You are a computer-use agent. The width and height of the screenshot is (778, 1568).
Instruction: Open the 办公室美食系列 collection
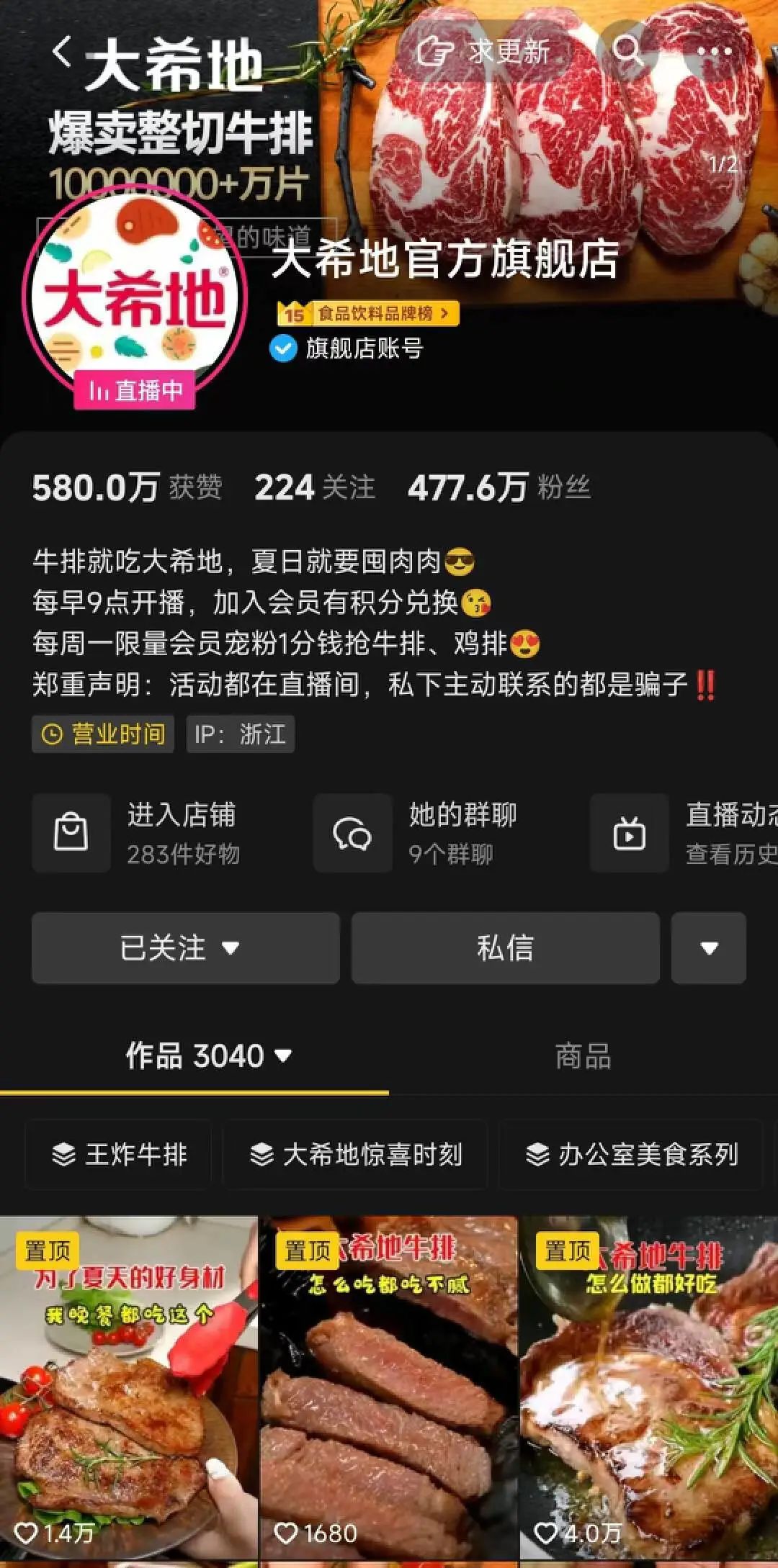[x=632, y=1155]
